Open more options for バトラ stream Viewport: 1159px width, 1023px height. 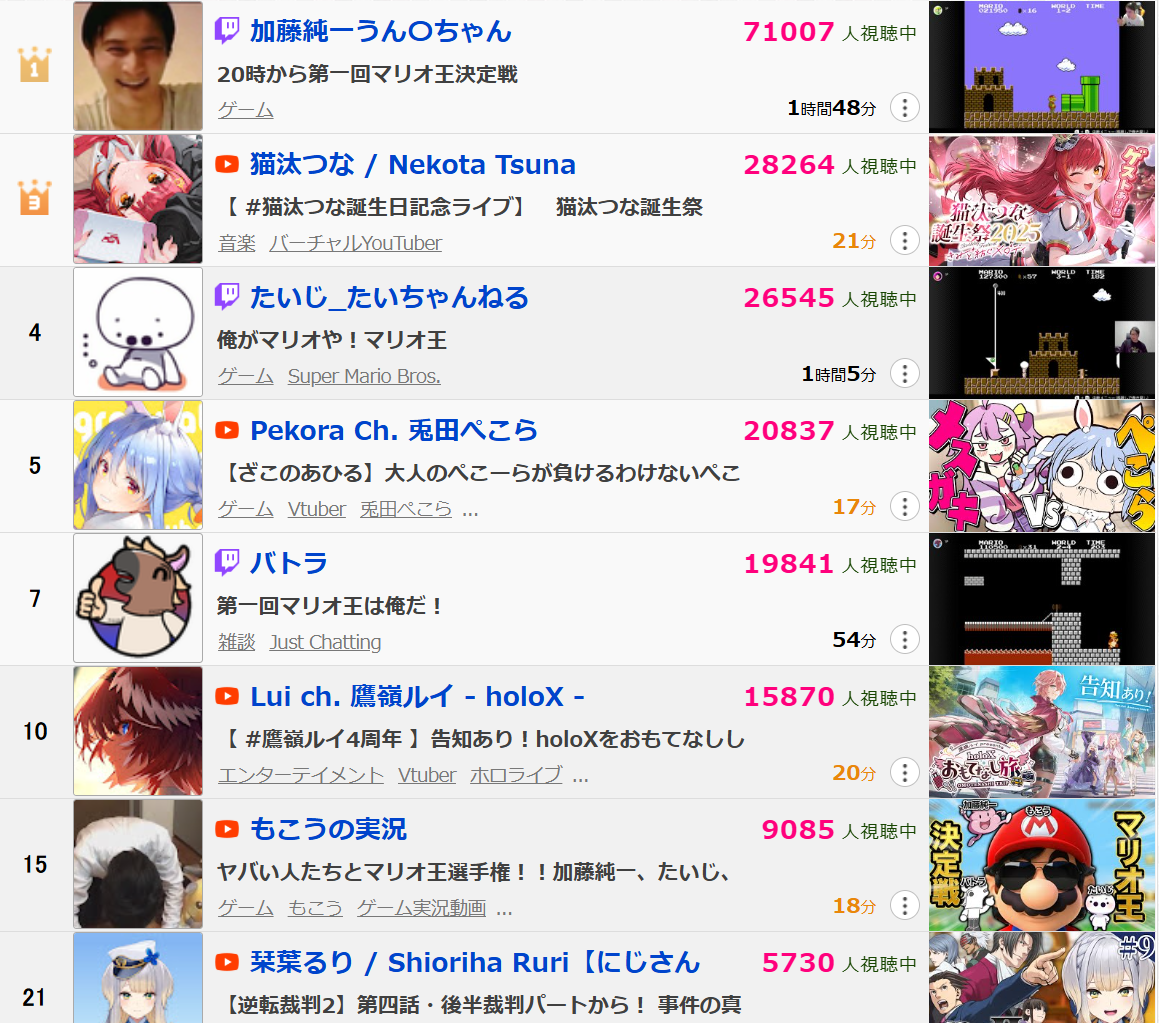[904, 640]
